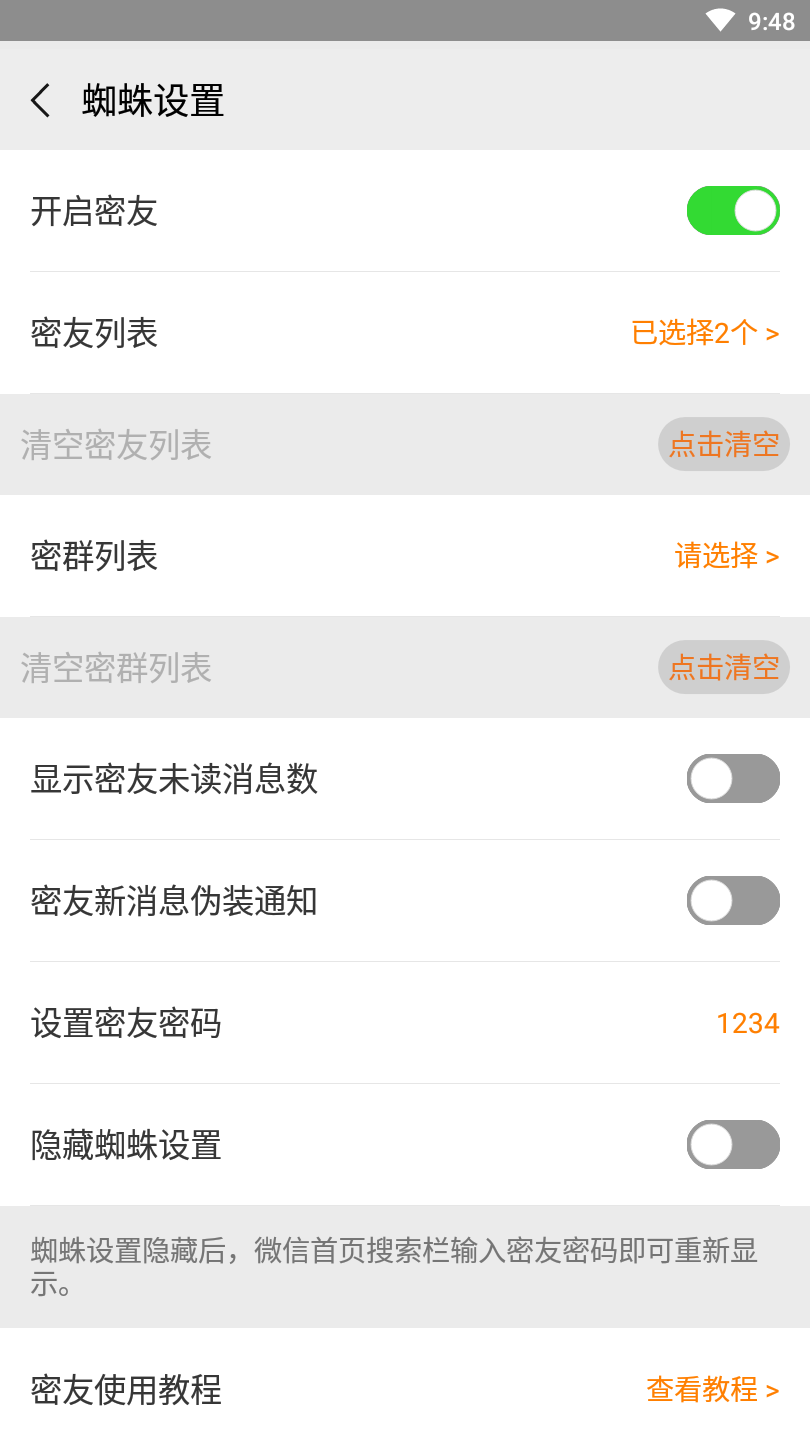Toggle 隐藏蜘蛛设置 on

click(x=733, y=1145)
